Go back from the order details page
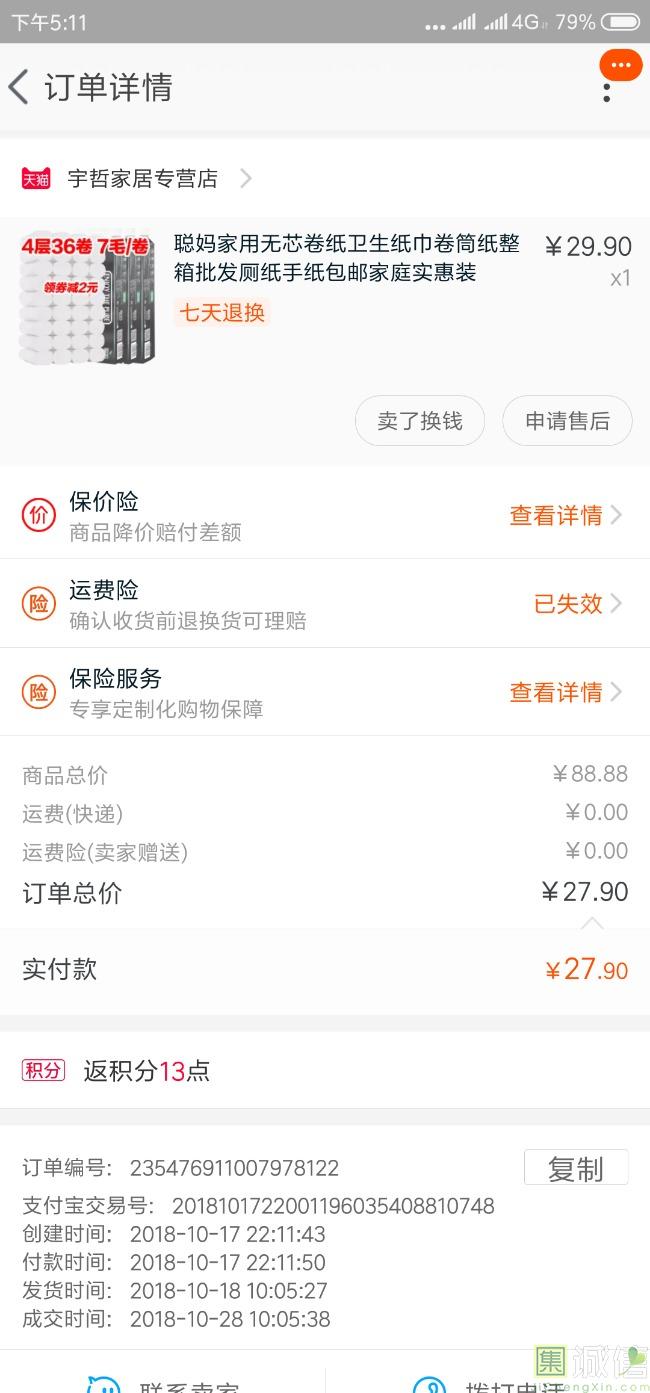The image size is (650, 1393). (19, 87)
